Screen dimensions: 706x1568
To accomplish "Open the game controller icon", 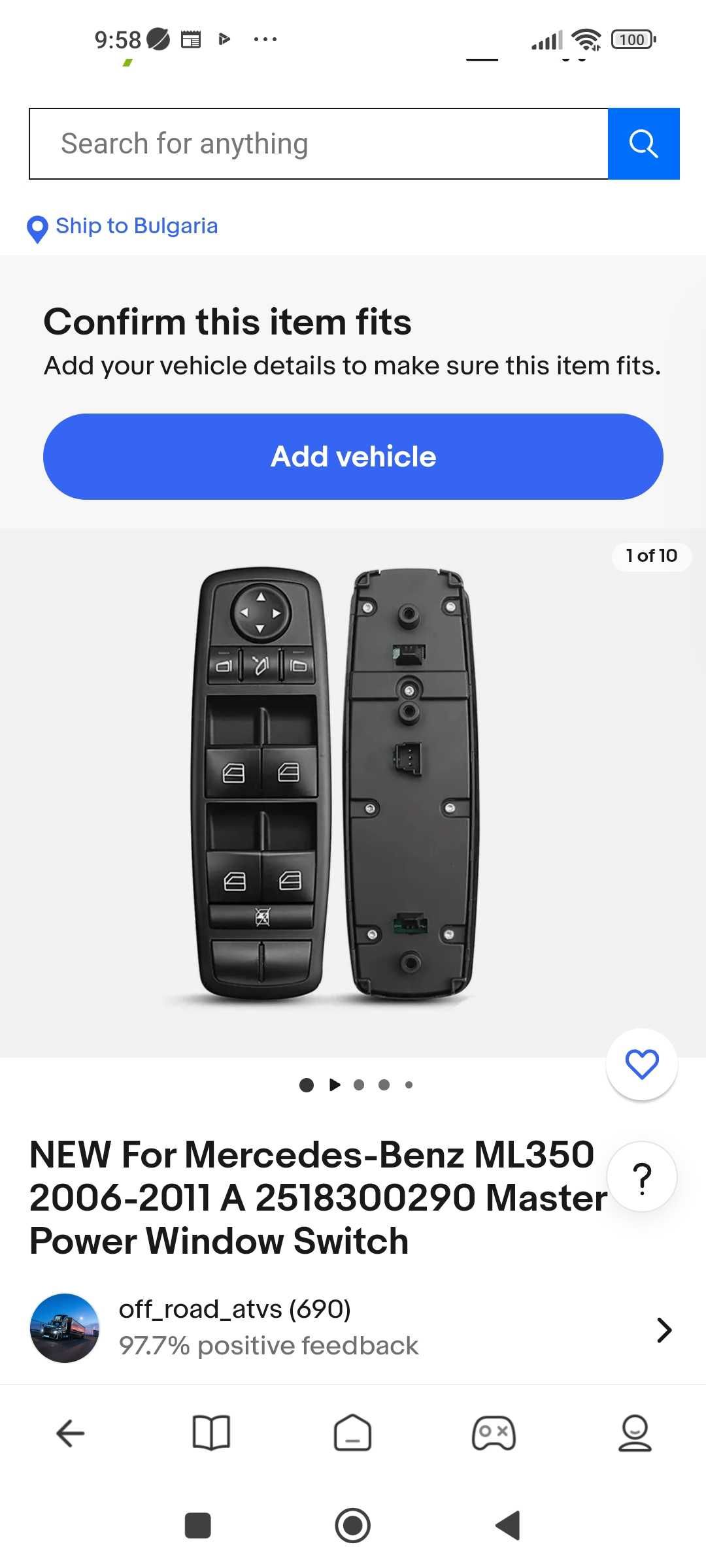I will [494, 1433].
